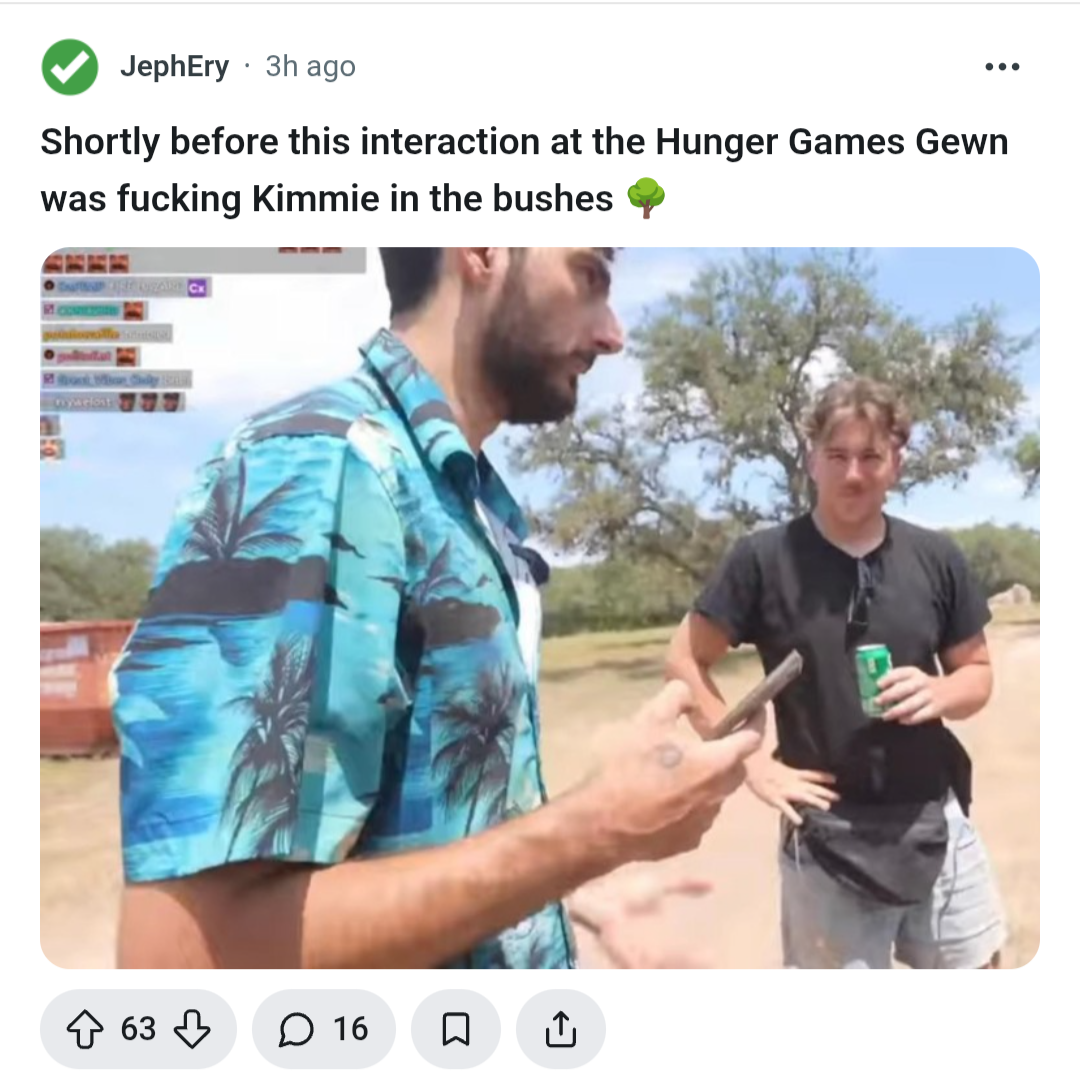Screen dimensions: 1080x1088
Task: Open the three-dot overflow menu
Action: pyautogui.click(x=1002, y=67)
